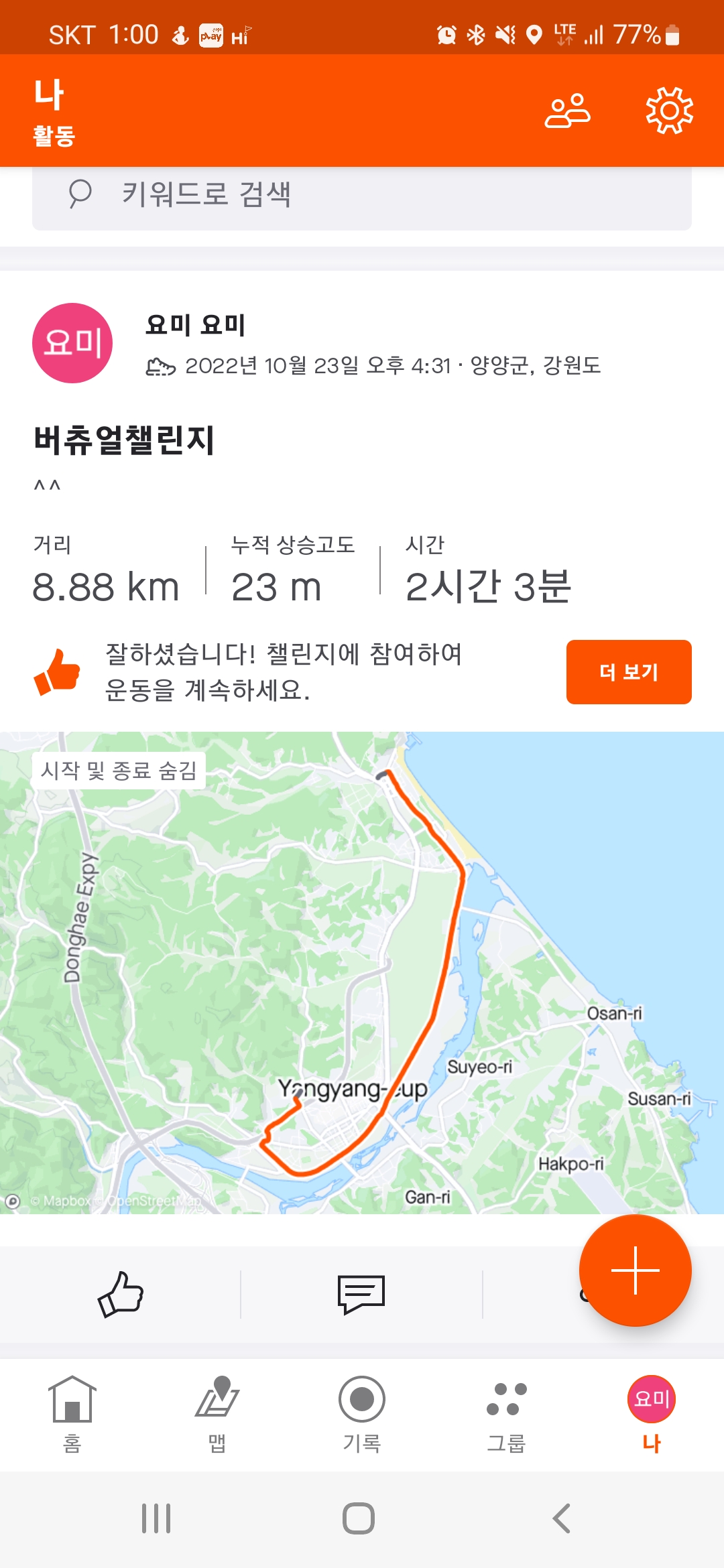Open the settings gear
The image size is (724, 1568).
point(669,111)
